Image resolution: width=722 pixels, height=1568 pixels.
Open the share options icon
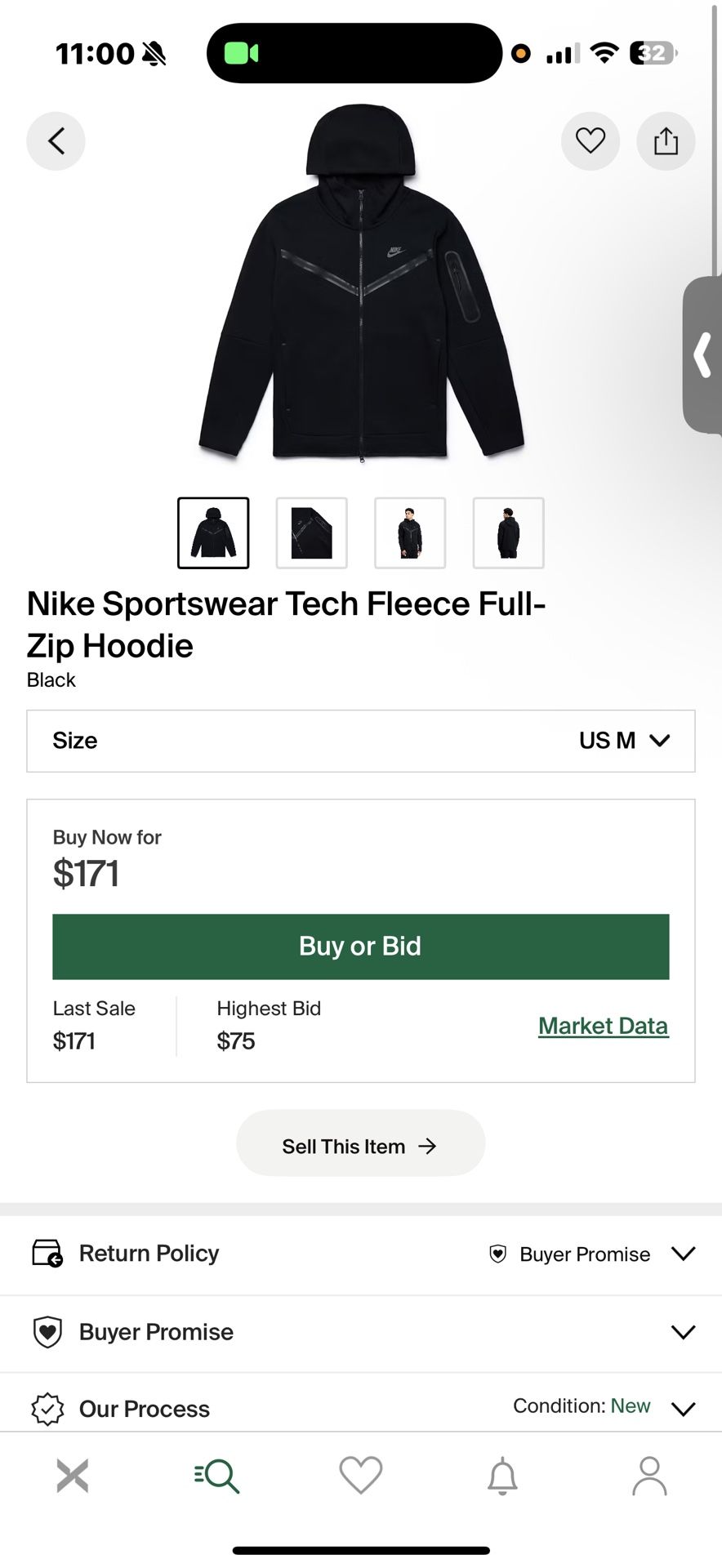pos(666,140)
